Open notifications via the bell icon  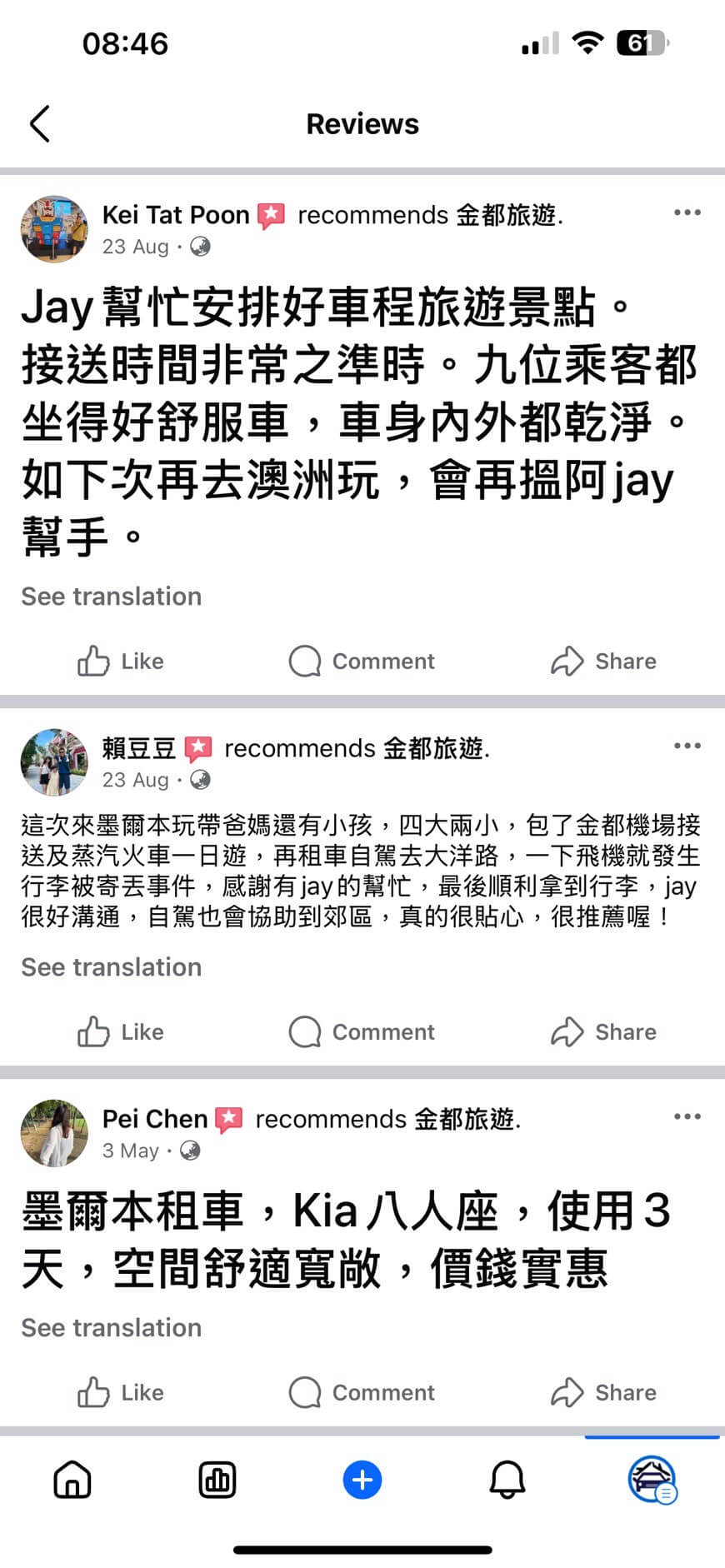[x=507, y=1481]
